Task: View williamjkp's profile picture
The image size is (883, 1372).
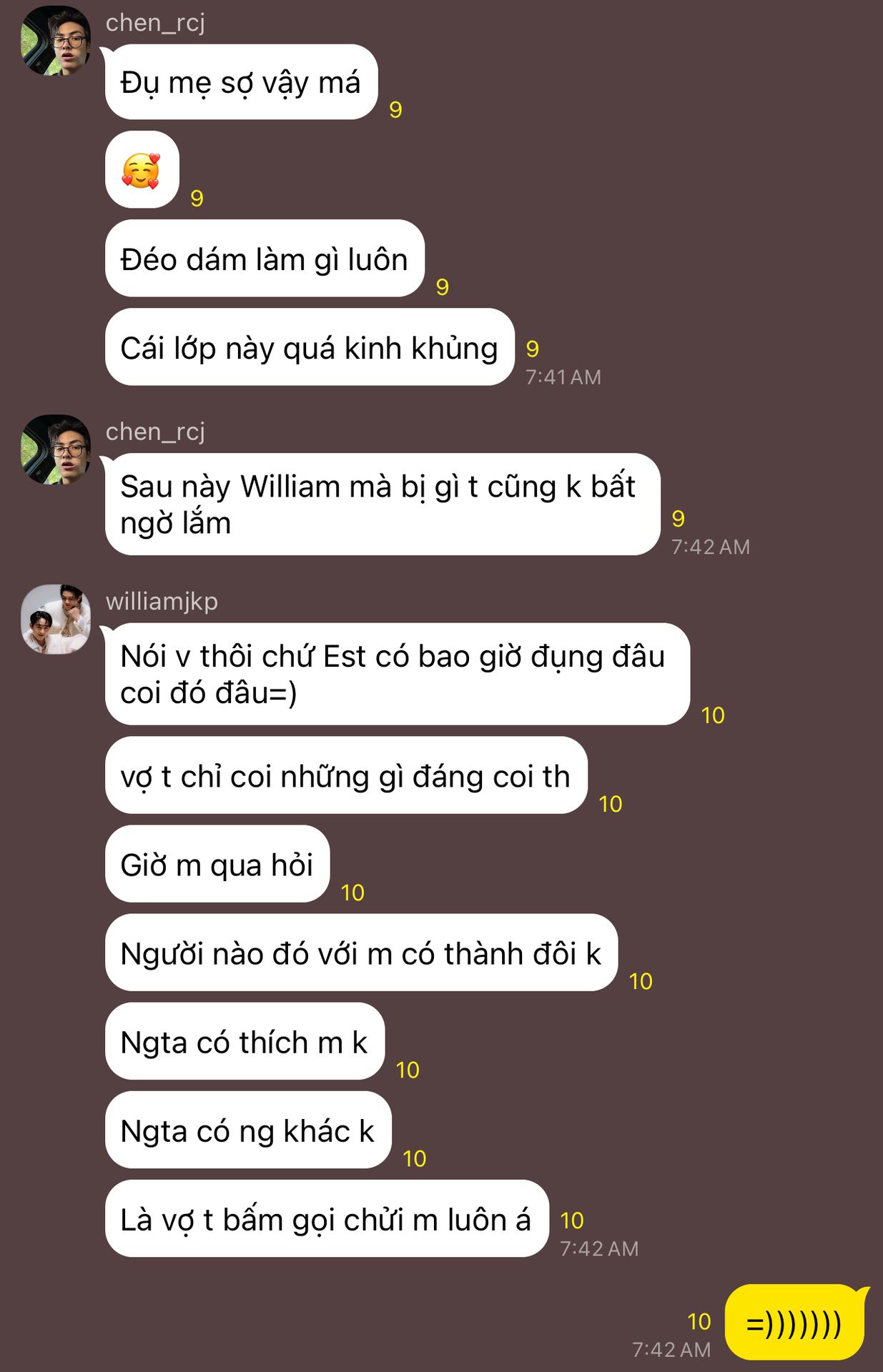Action: (56, 619)
